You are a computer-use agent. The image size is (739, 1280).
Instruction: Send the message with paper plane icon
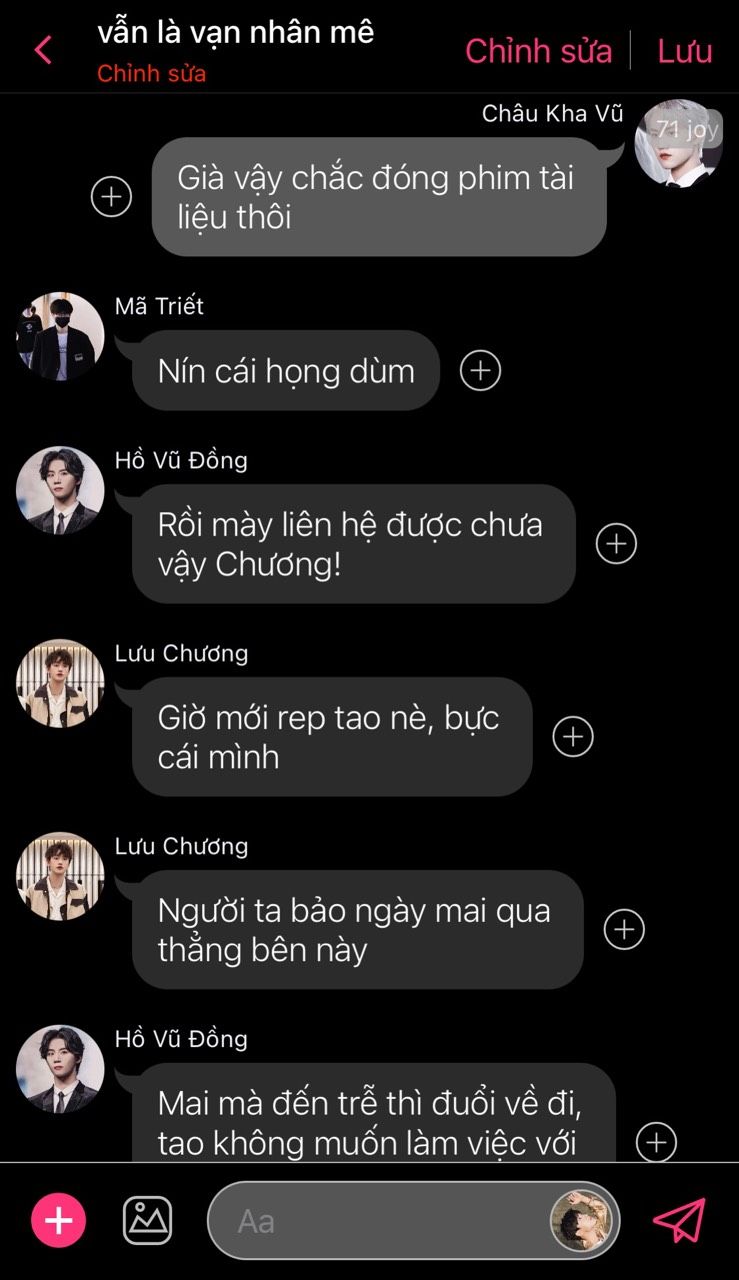679,1221
